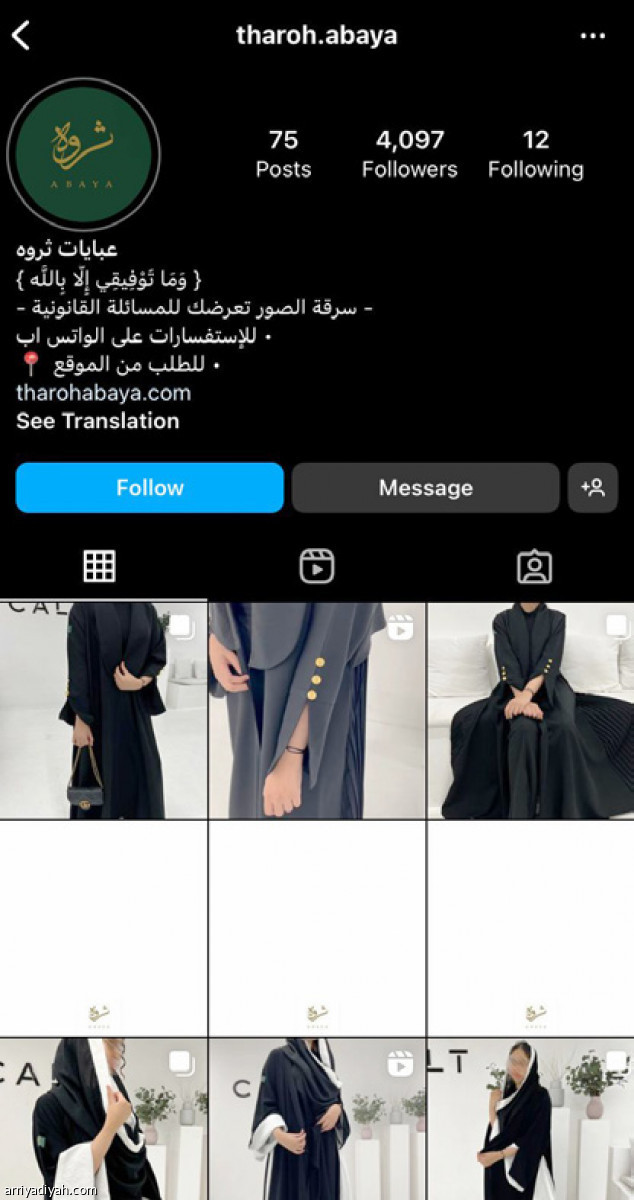Send a message to this profile
The height and width of the screenshot is (1200, 634).
(425, 488)
